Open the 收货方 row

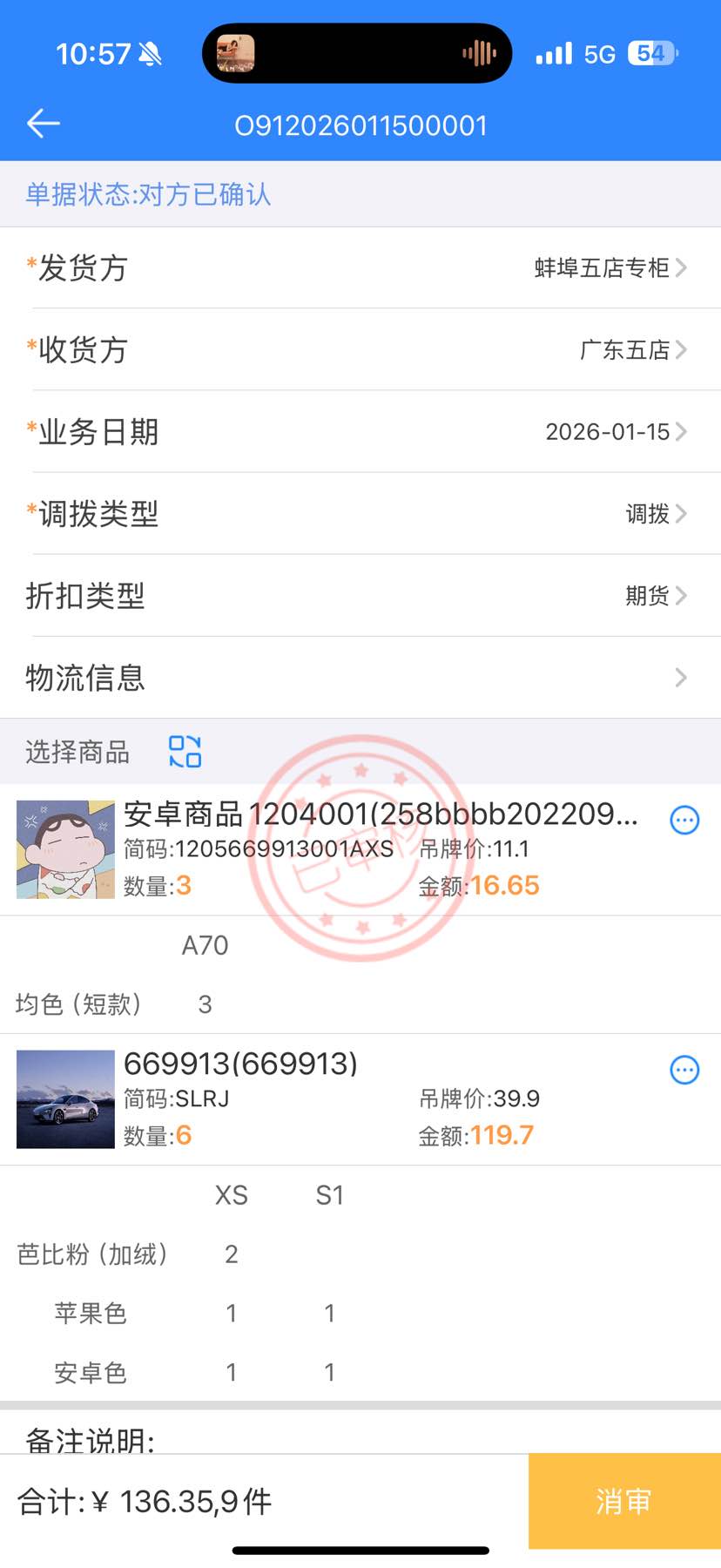tap(360, 349)
